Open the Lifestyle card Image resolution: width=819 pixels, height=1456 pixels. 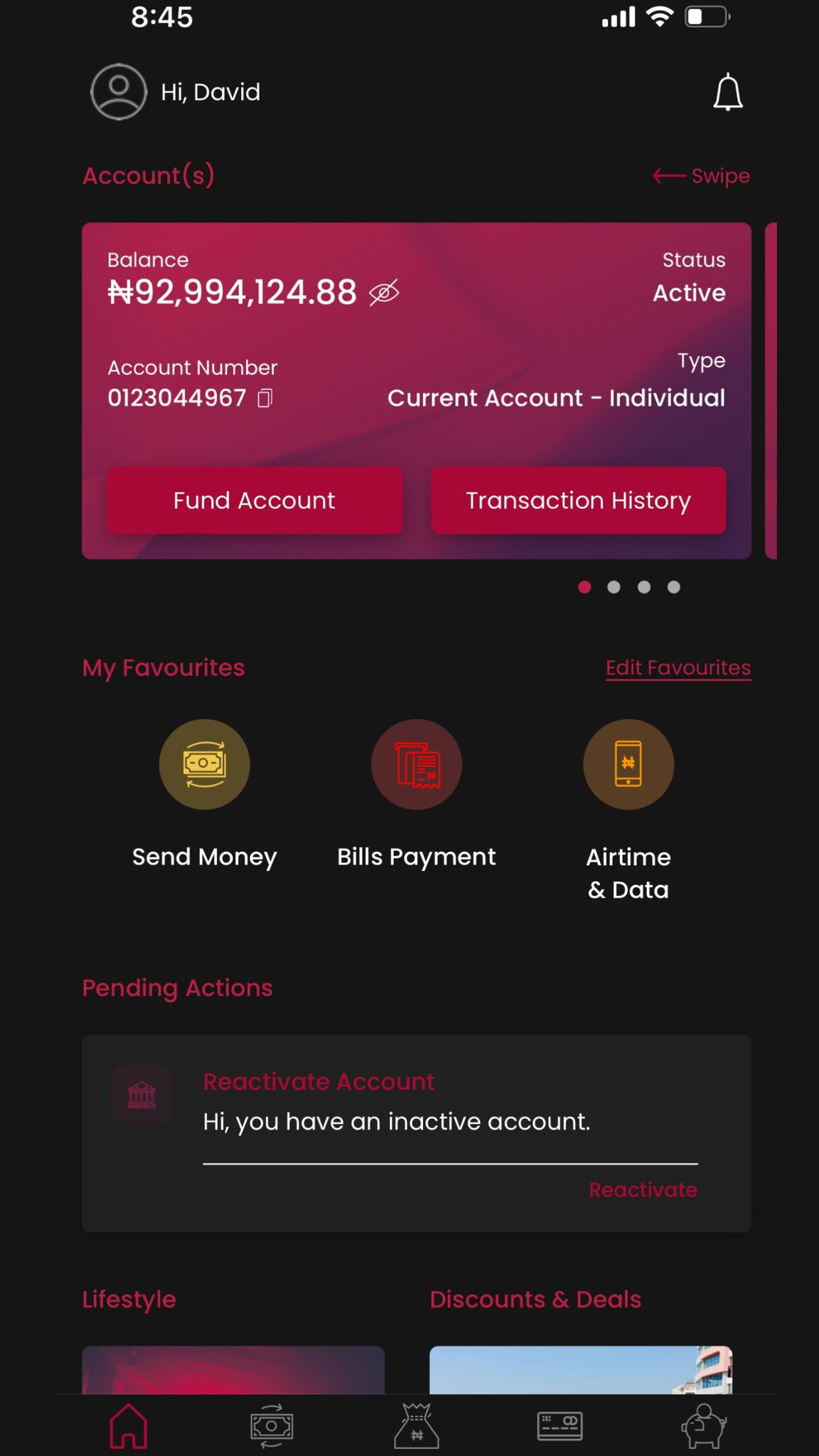pyautogui.click(x=233, y=1369)
